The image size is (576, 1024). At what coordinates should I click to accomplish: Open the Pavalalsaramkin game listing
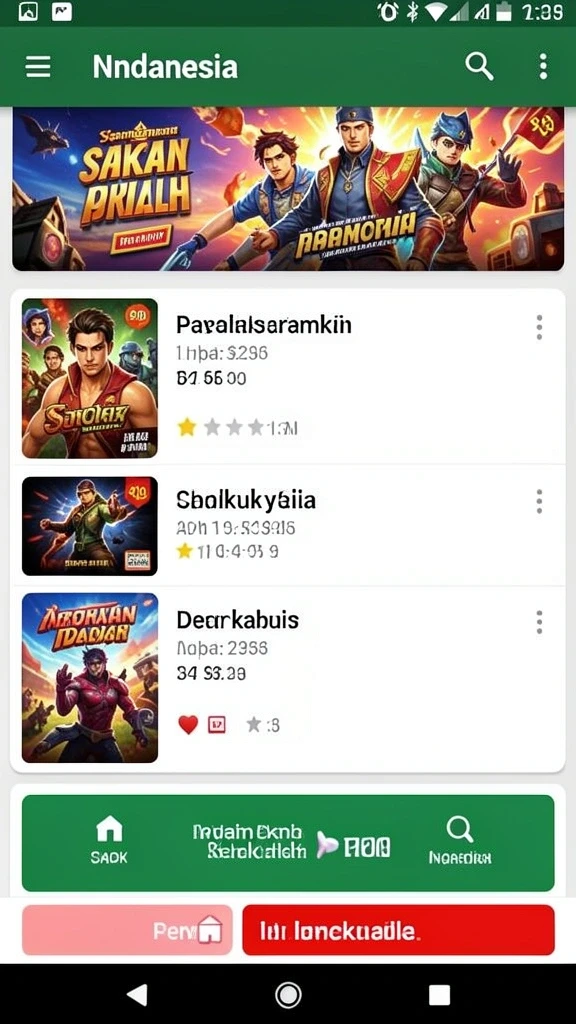pos(288,377)
